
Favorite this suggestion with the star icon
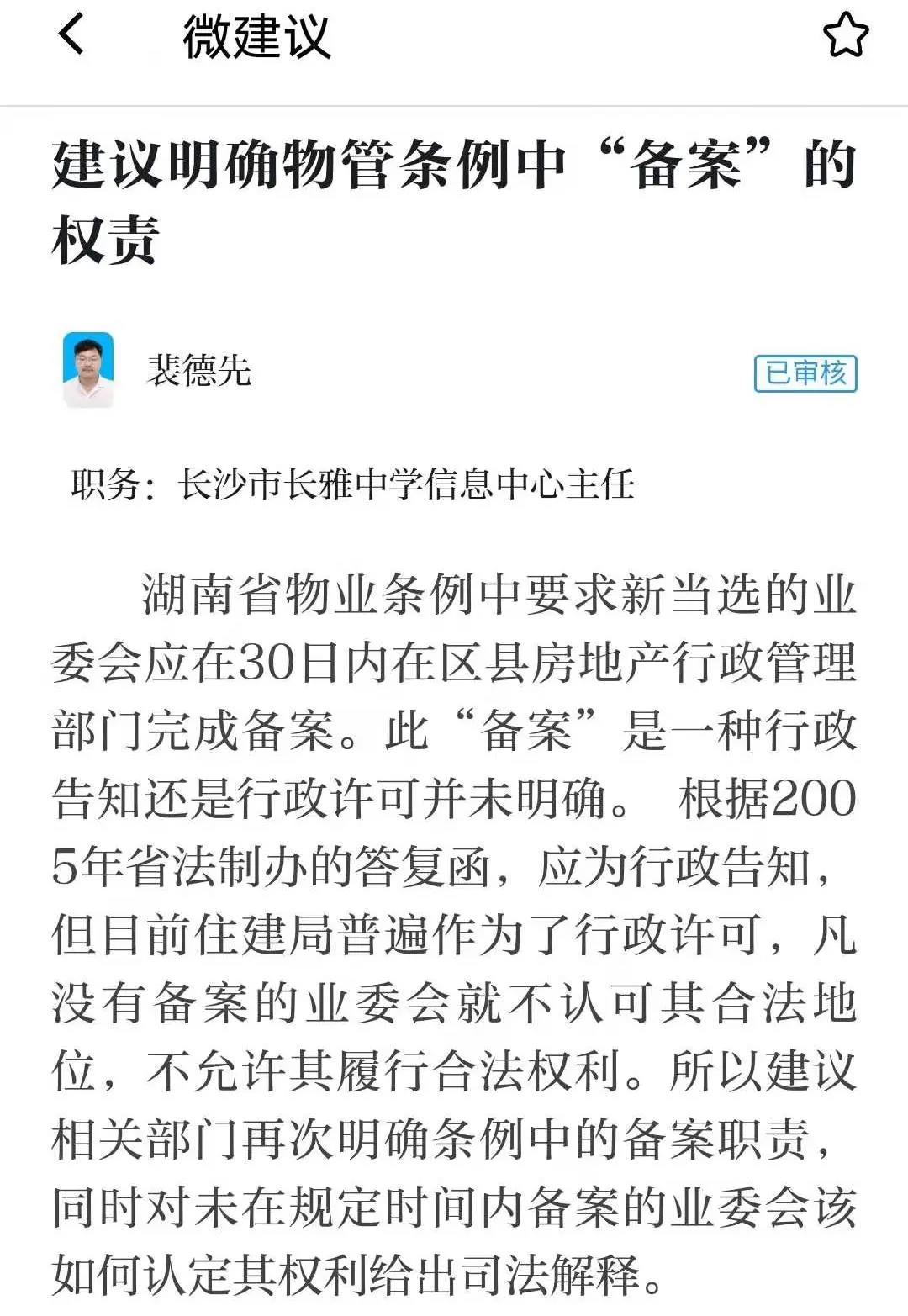pyautogui.click(x=845, y=37)
